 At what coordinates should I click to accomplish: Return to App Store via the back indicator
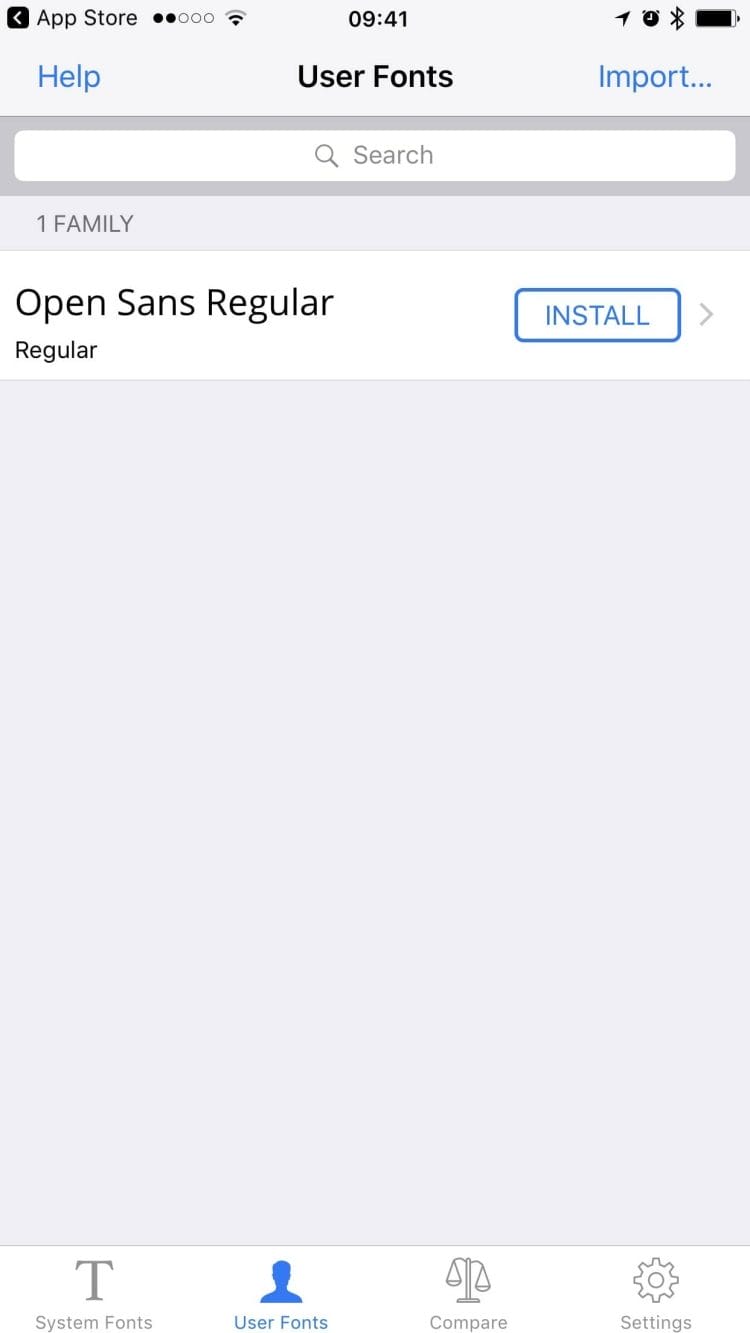(x=16, y=17)
